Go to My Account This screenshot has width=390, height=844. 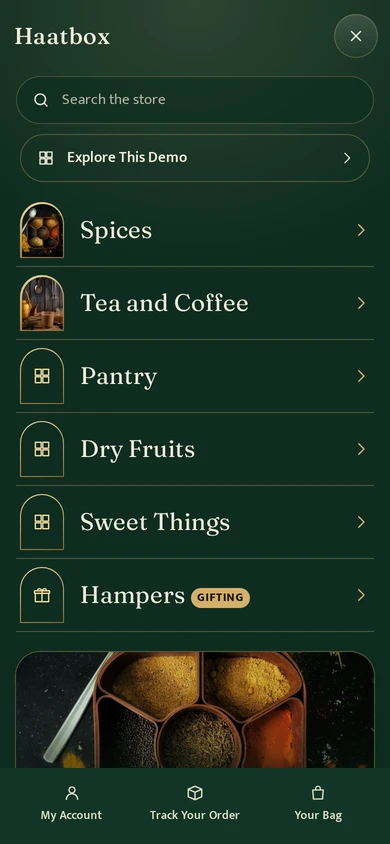[x=71, y=803]
